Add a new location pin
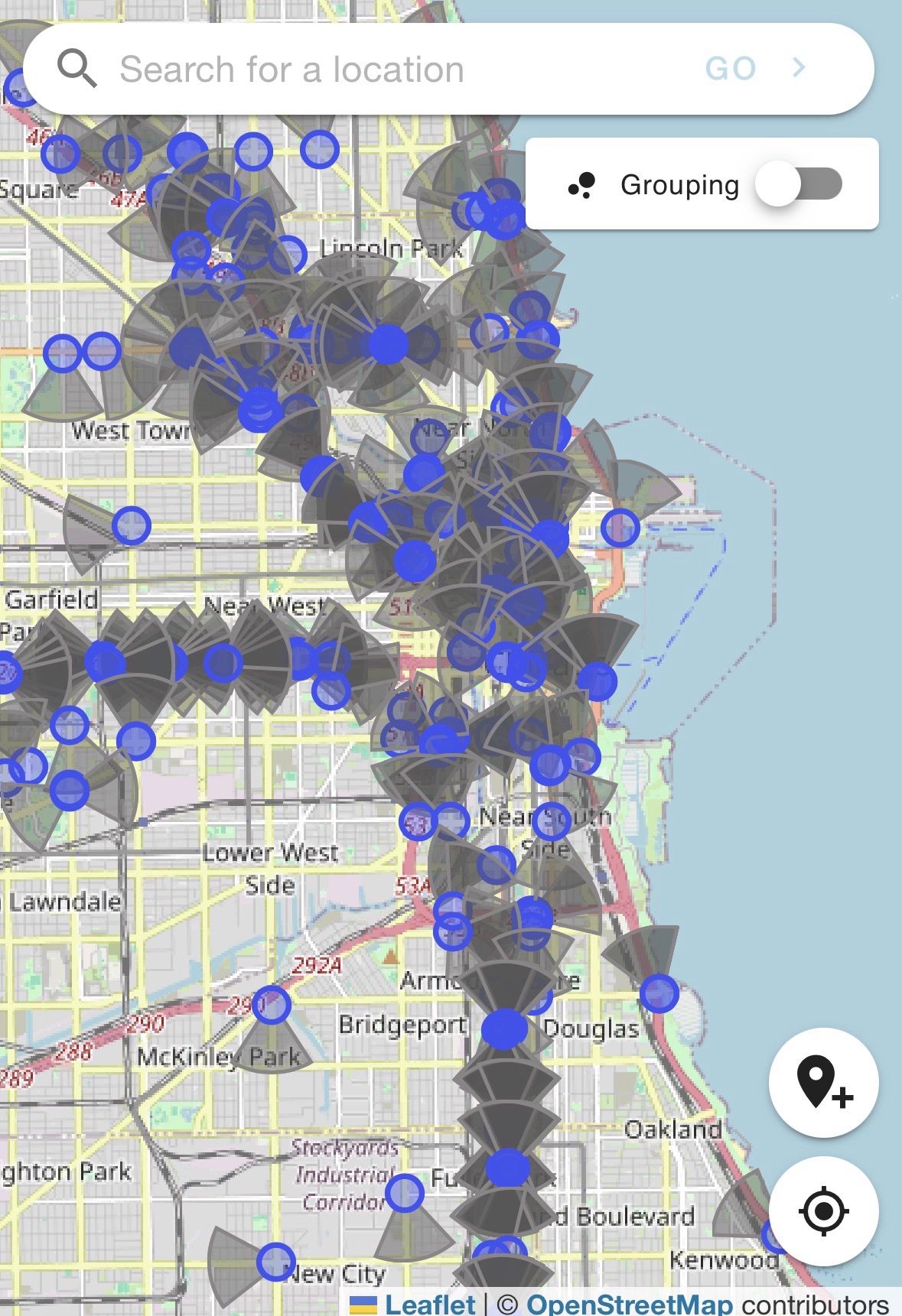Screen dimensions: 902x1316 823,1083
